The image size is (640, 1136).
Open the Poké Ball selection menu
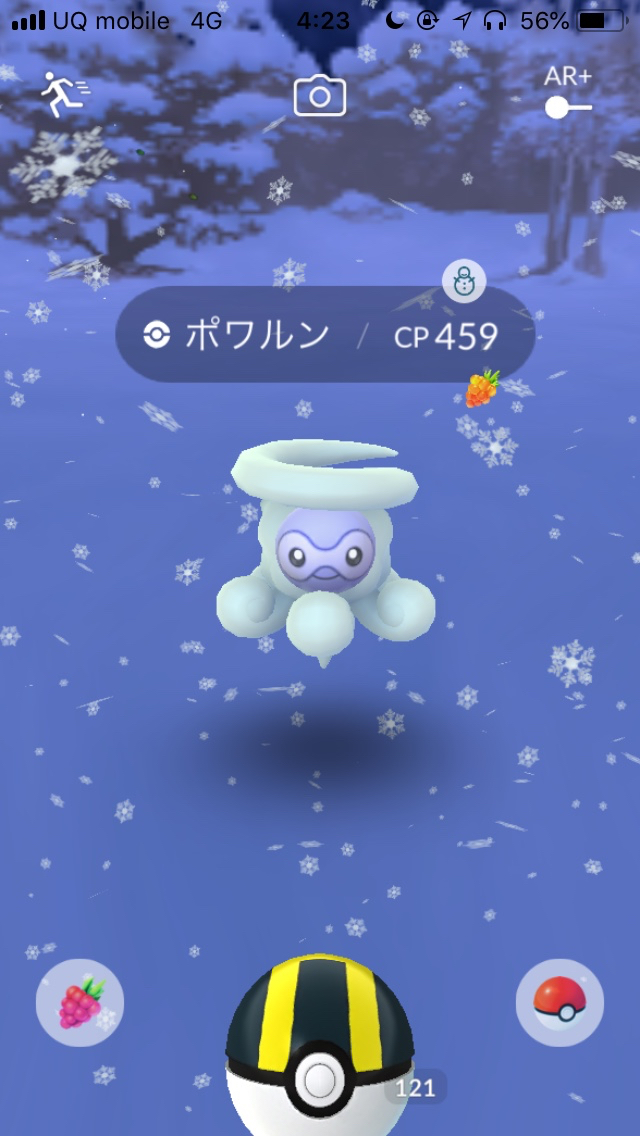559,1003
